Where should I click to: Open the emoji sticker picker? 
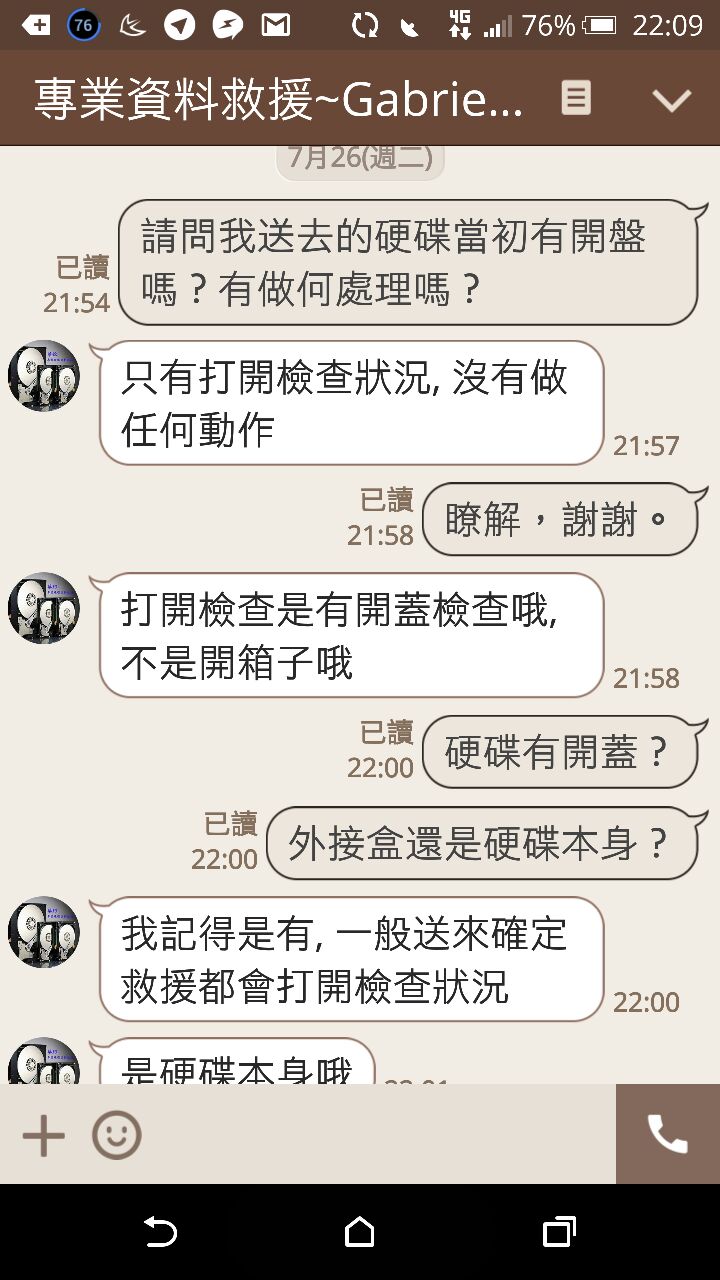coord(117,1136)
